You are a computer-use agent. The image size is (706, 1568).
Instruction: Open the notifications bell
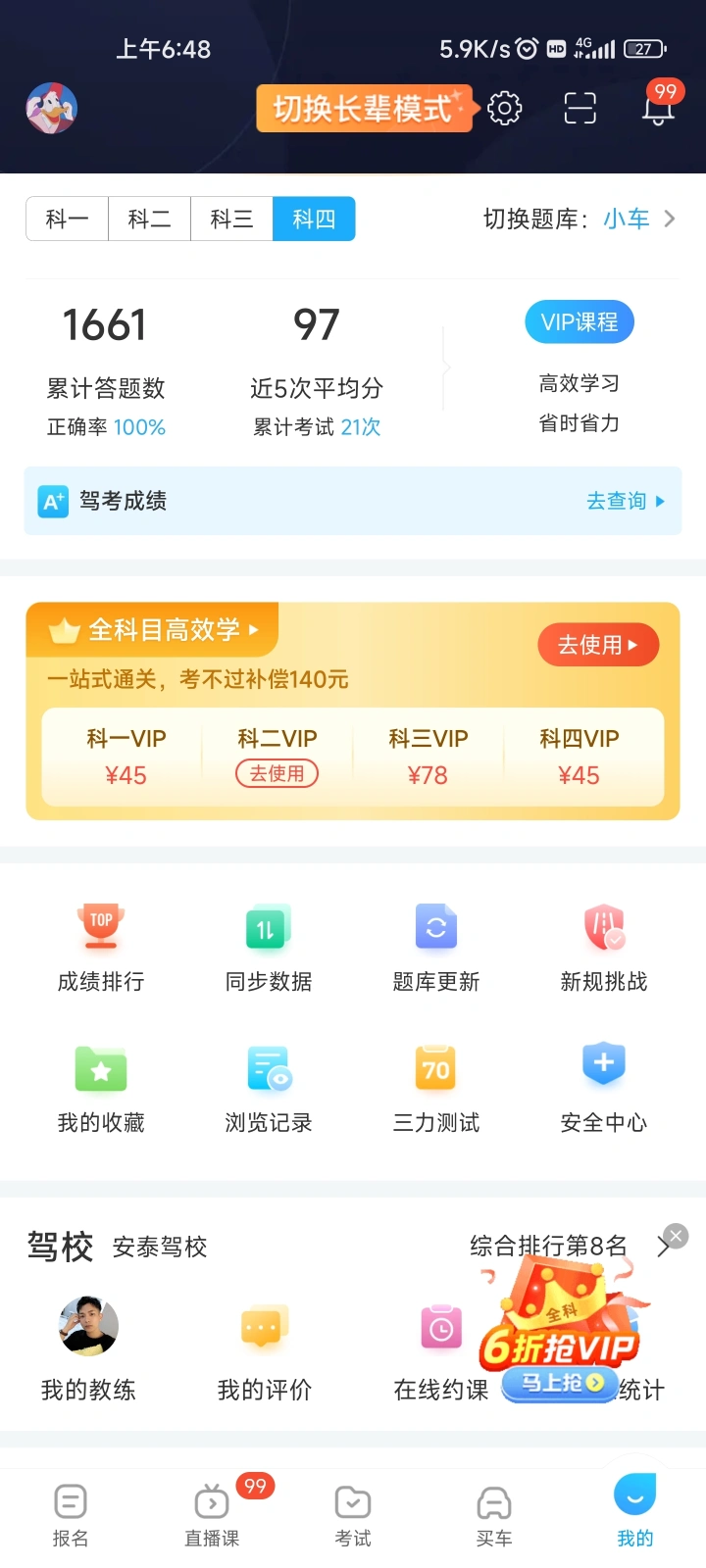658,107
